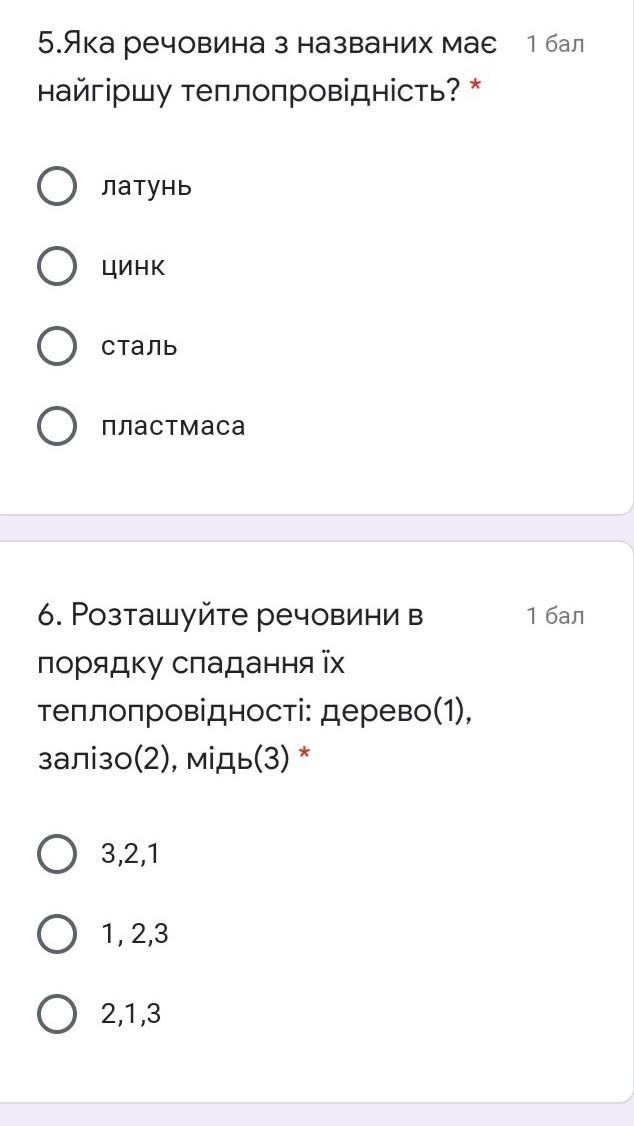Tap the 2,1,3 radio button

57,1014
